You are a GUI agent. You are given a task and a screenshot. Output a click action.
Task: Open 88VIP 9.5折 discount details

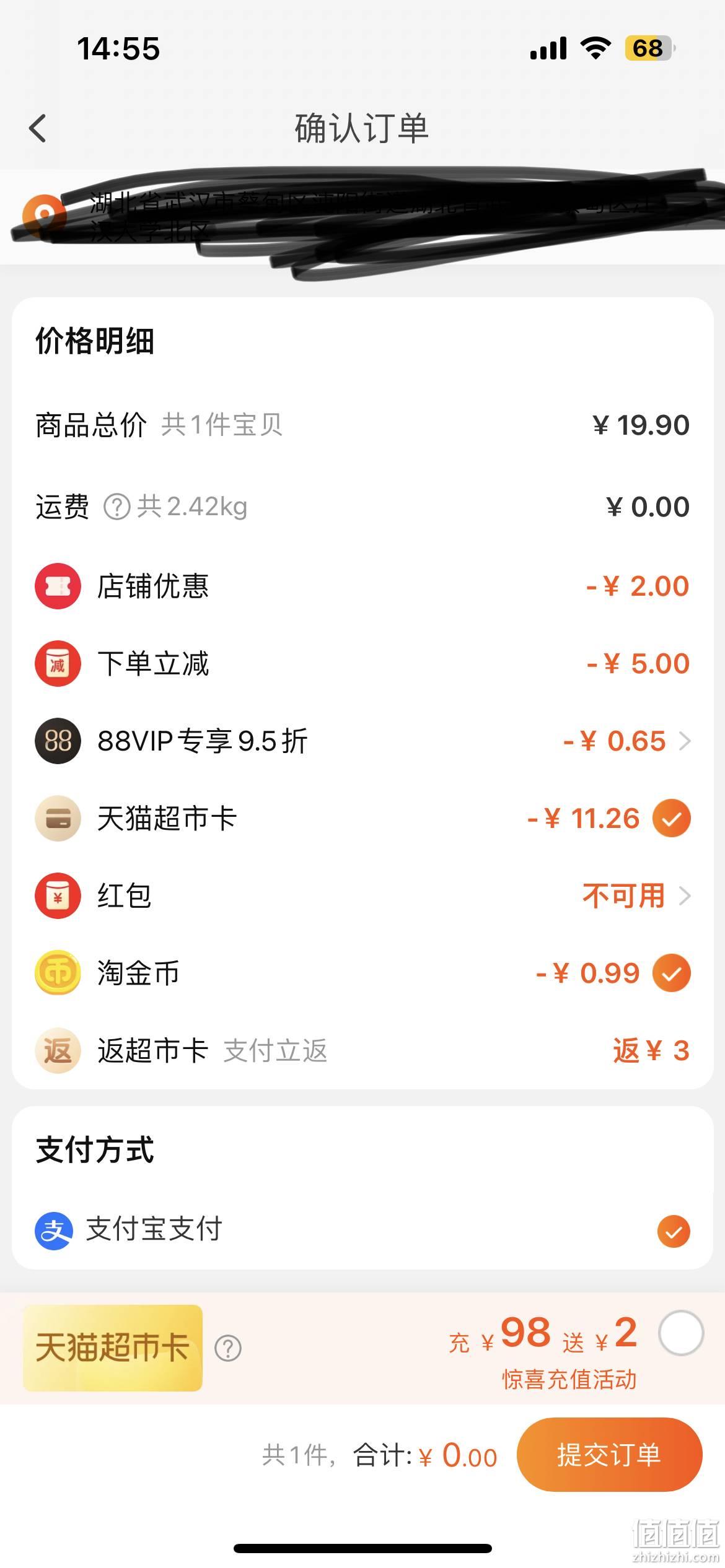[362, 741]
